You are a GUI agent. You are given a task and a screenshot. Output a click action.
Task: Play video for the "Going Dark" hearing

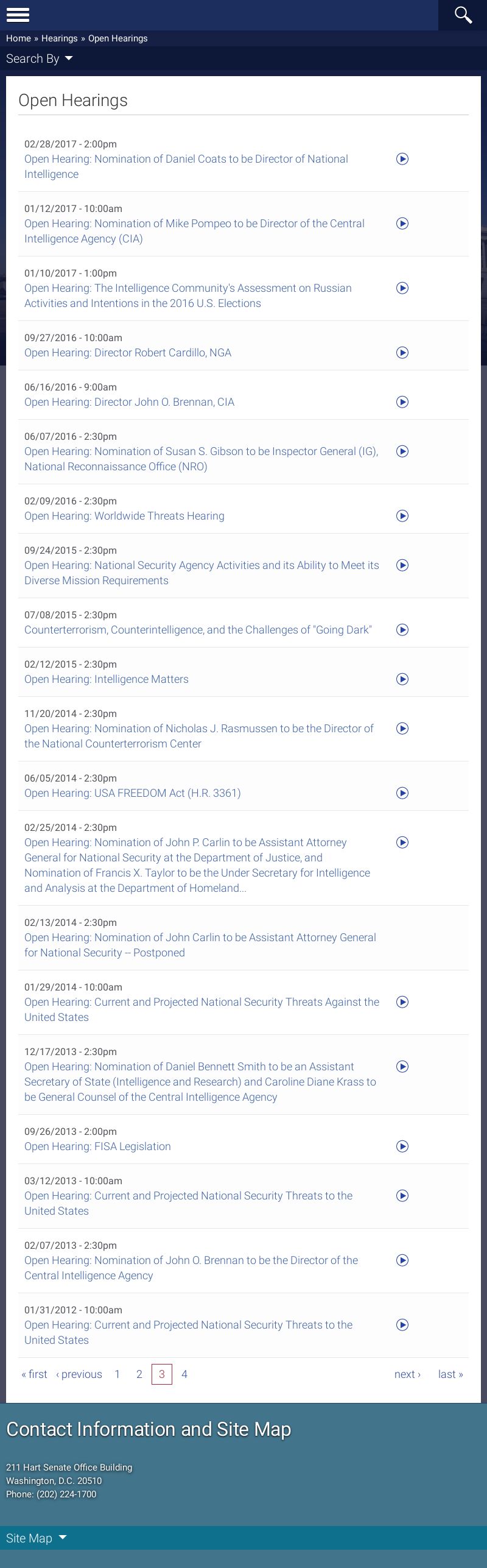402,630
